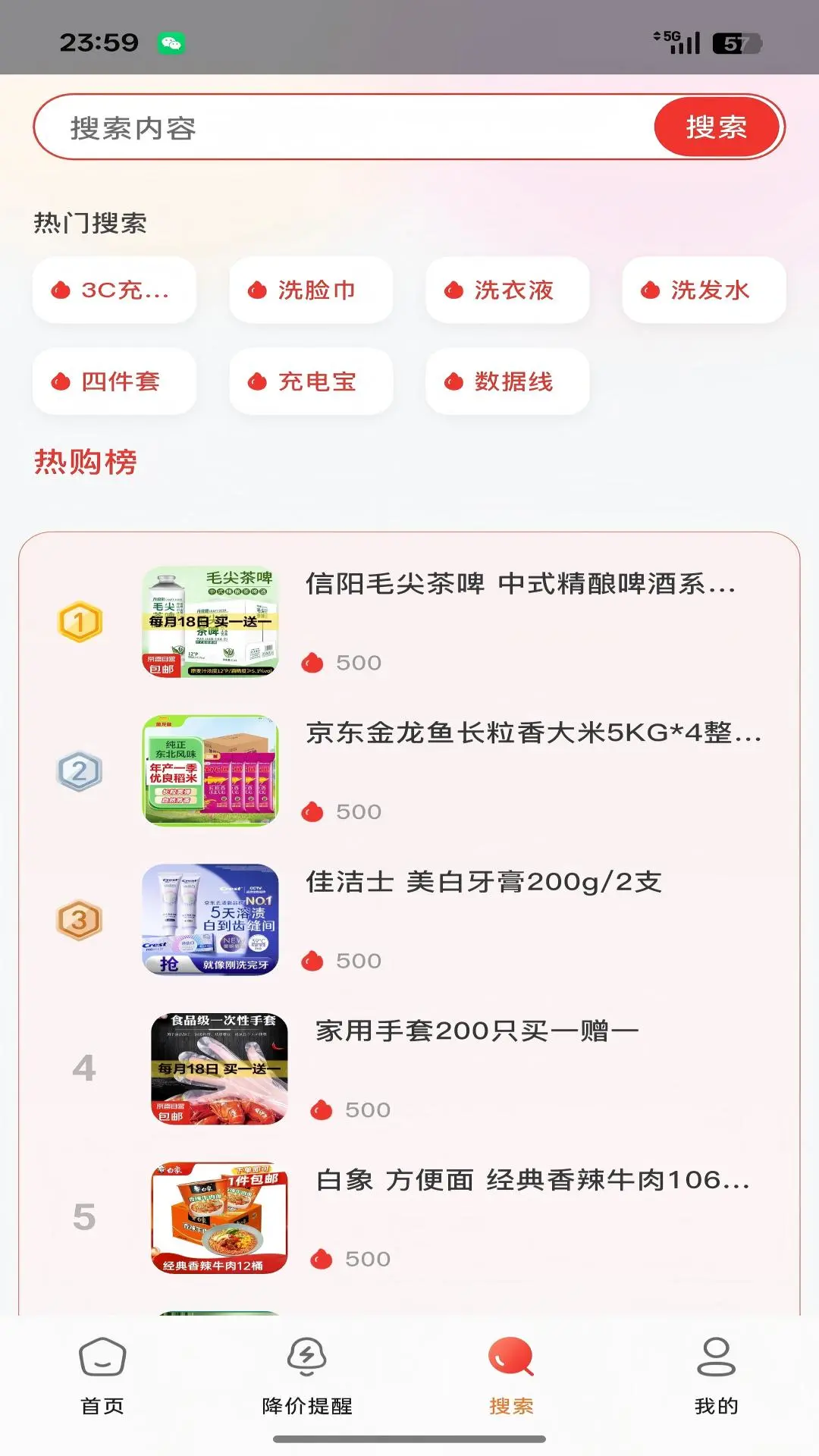Tap the 搜索 search button
Screen dimensions: 819x1456
pos(716,126)
